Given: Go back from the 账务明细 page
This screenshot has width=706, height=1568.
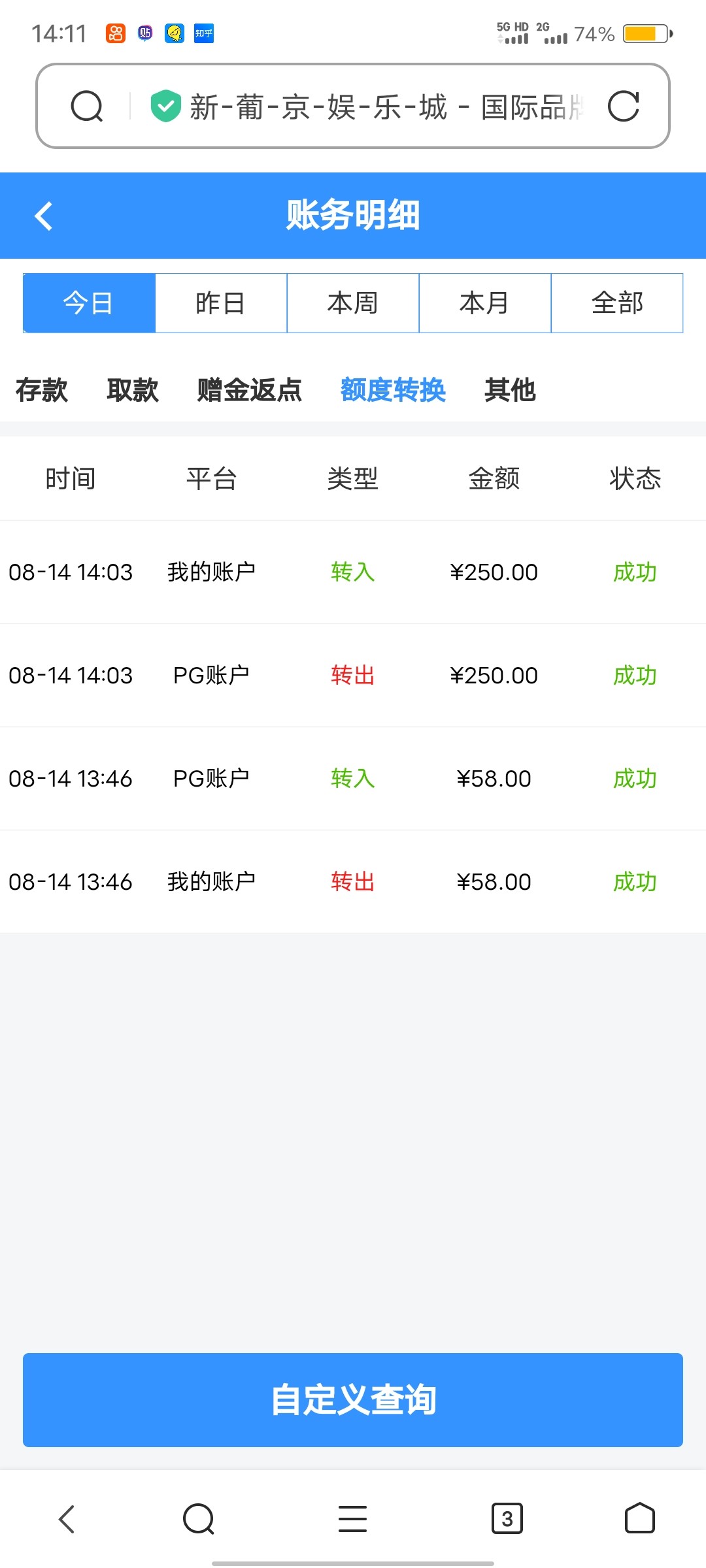Looking at the screenshot, I should tap(44, 216).
